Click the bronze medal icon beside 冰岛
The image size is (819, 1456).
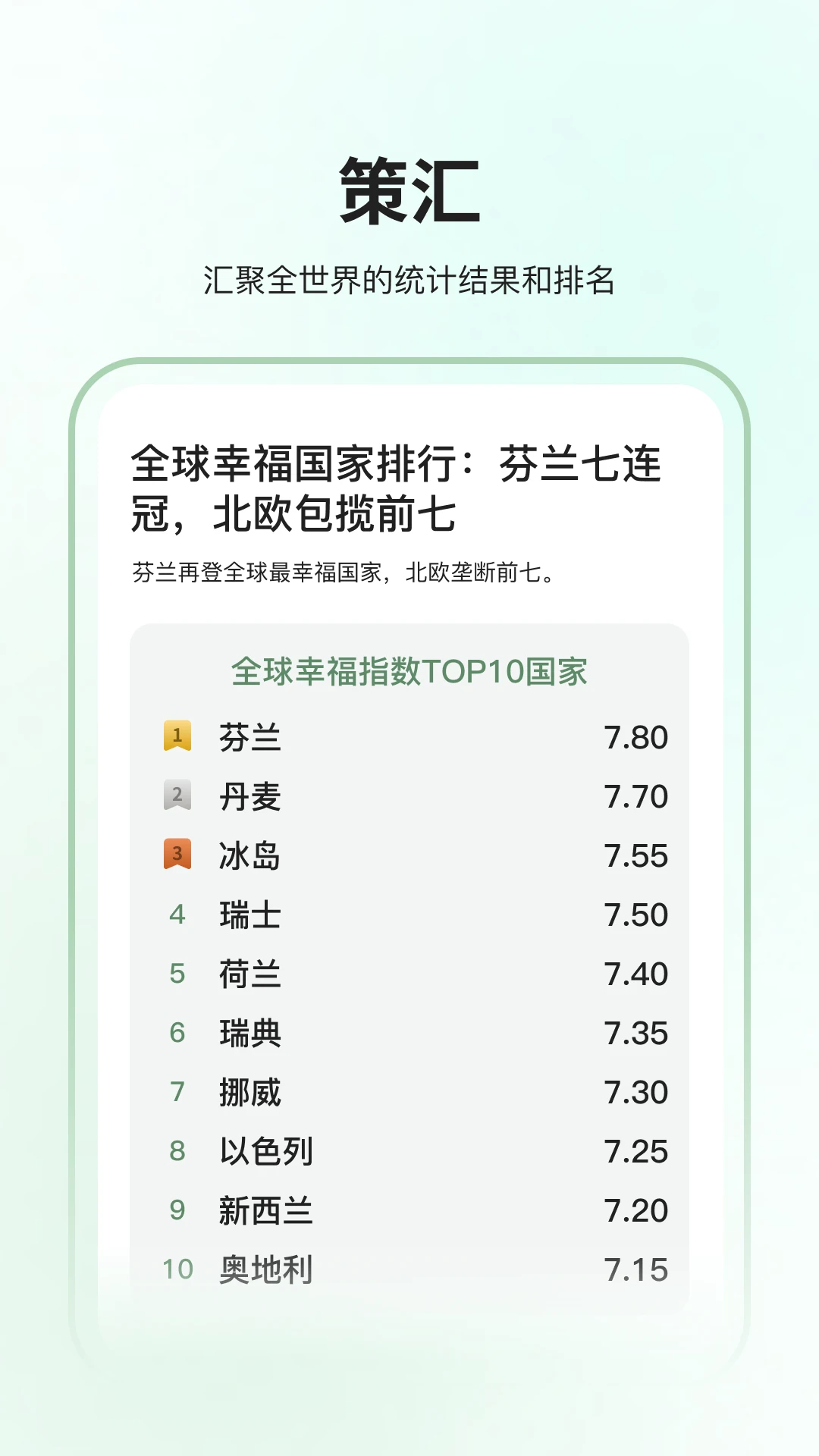tap(176, 855)
